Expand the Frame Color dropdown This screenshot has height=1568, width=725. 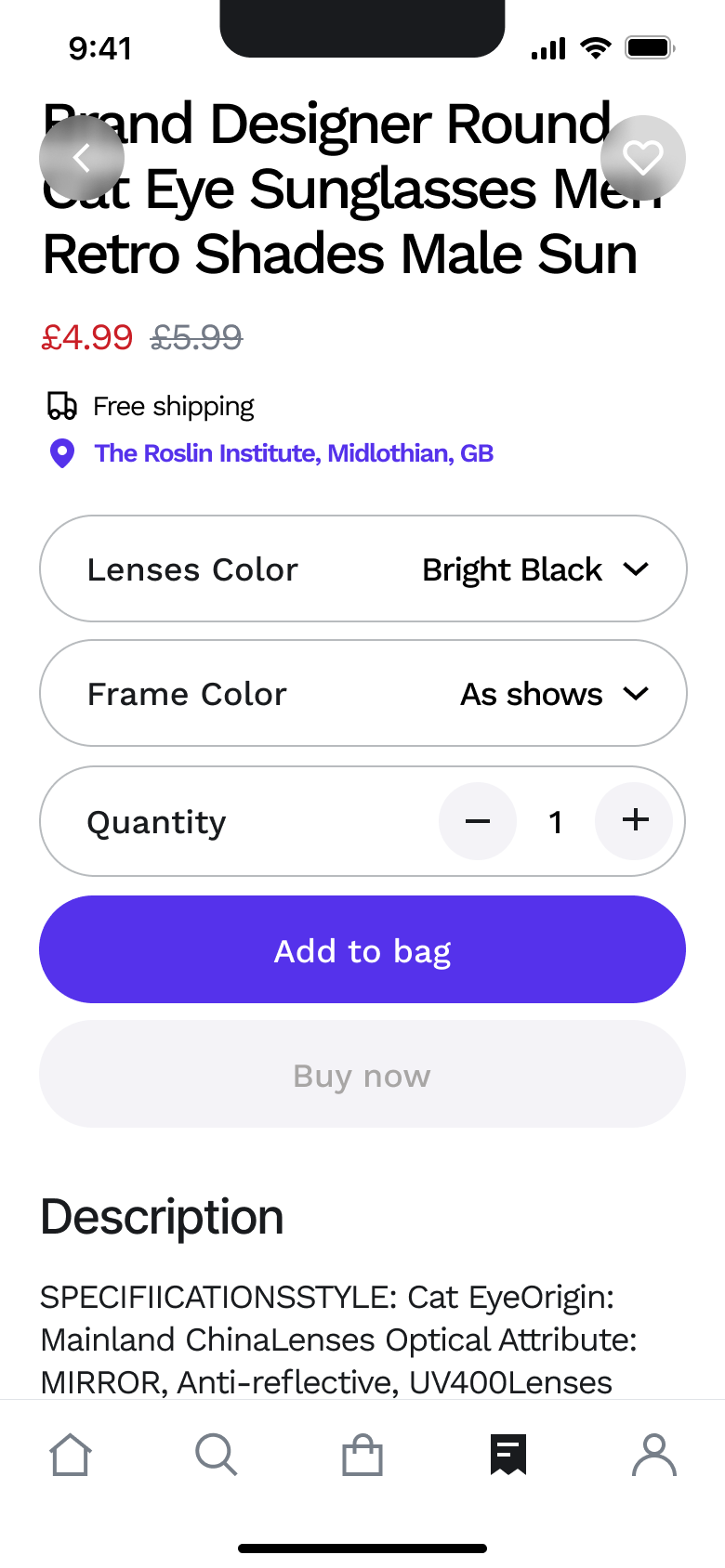point(362,693)
